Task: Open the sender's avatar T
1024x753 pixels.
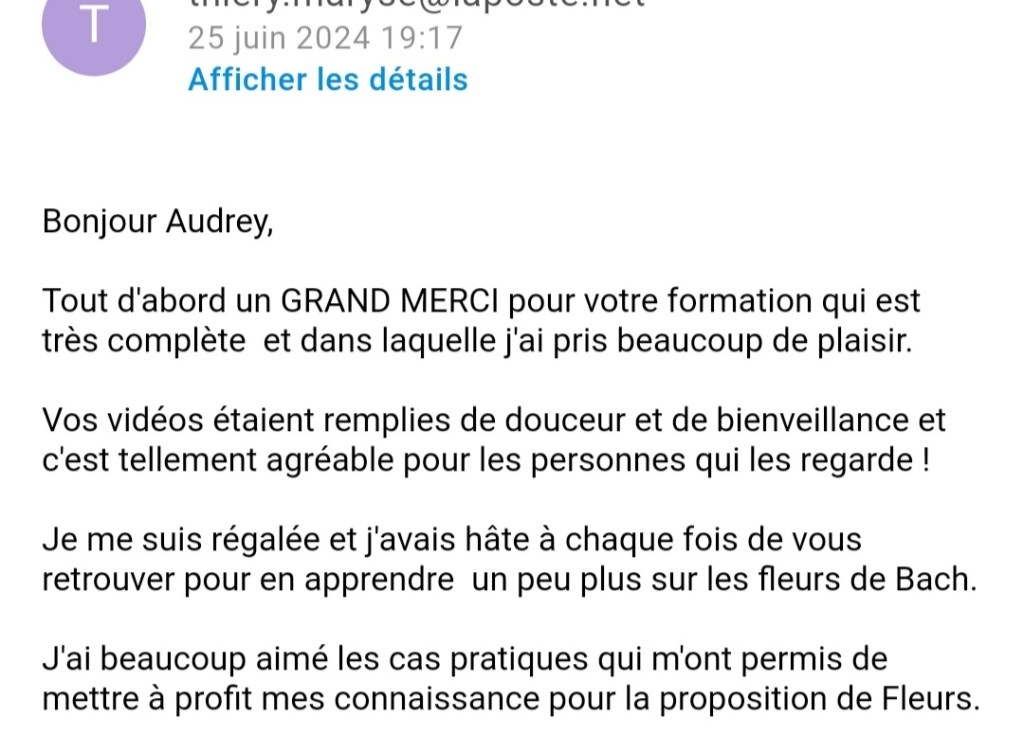Action: pos(94,27)
